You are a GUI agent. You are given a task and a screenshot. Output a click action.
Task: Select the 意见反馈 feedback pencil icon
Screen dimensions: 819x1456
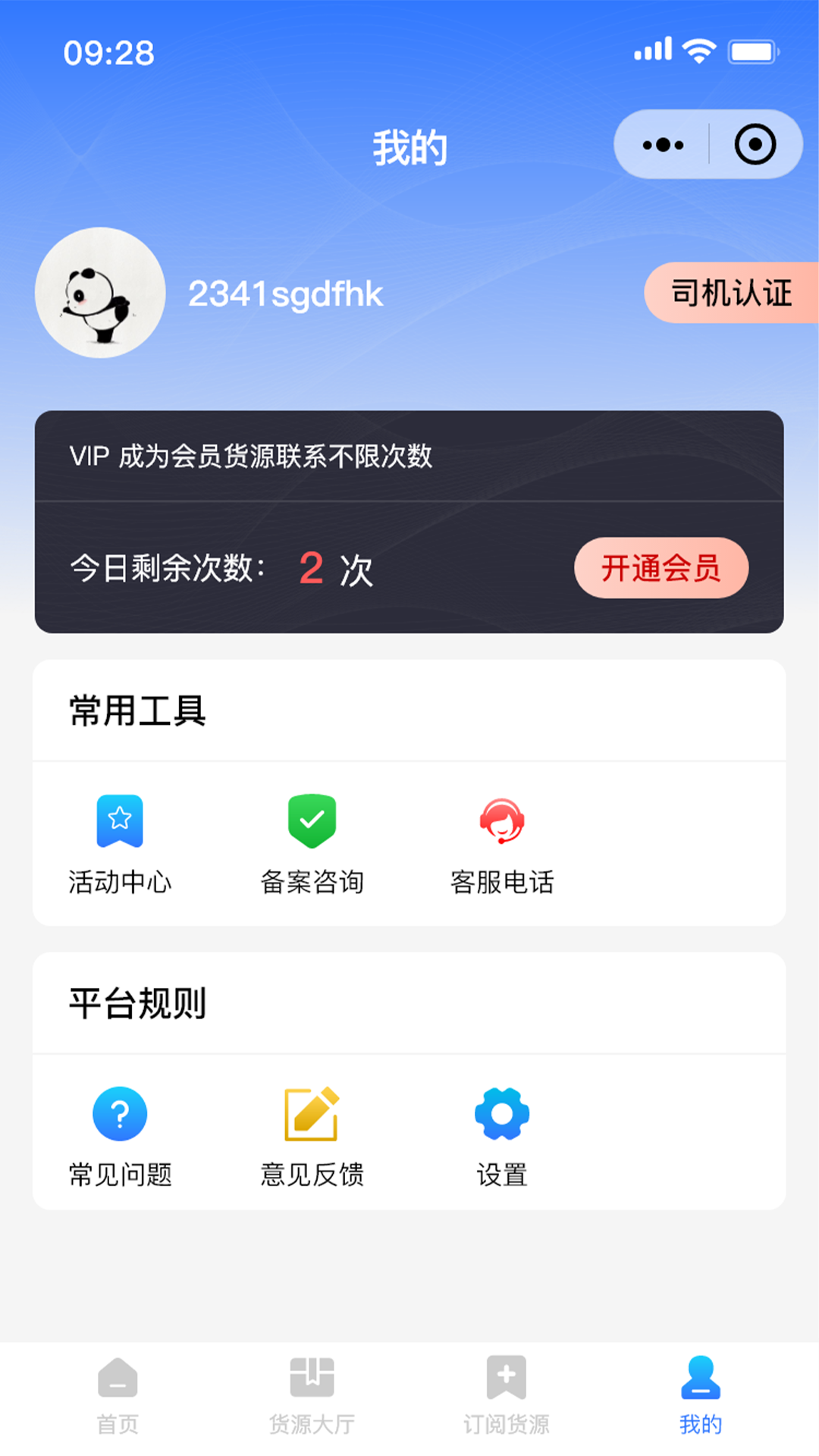coord(312,1114)
